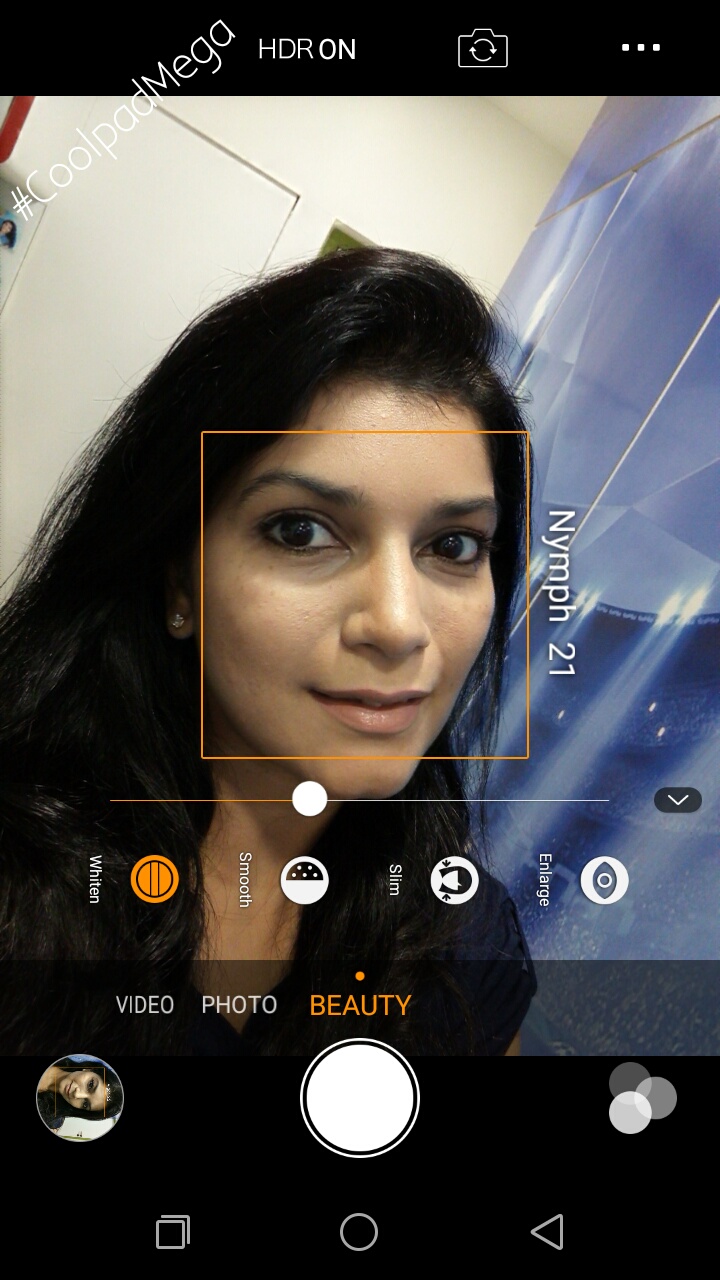Screen dimensions: 720x1280
Task: Select the Whiten beauty option
Action: coord(155,880)
